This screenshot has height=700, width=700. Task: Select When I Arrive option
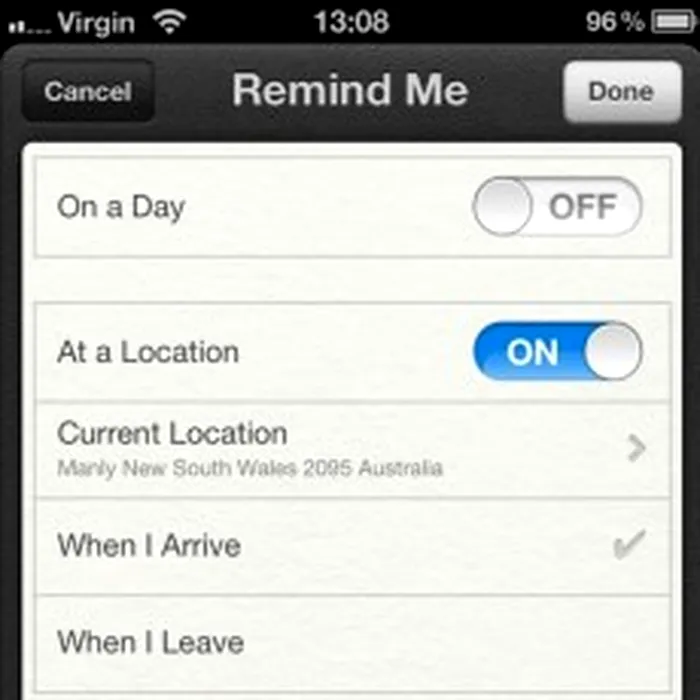[x=350, y=546]
